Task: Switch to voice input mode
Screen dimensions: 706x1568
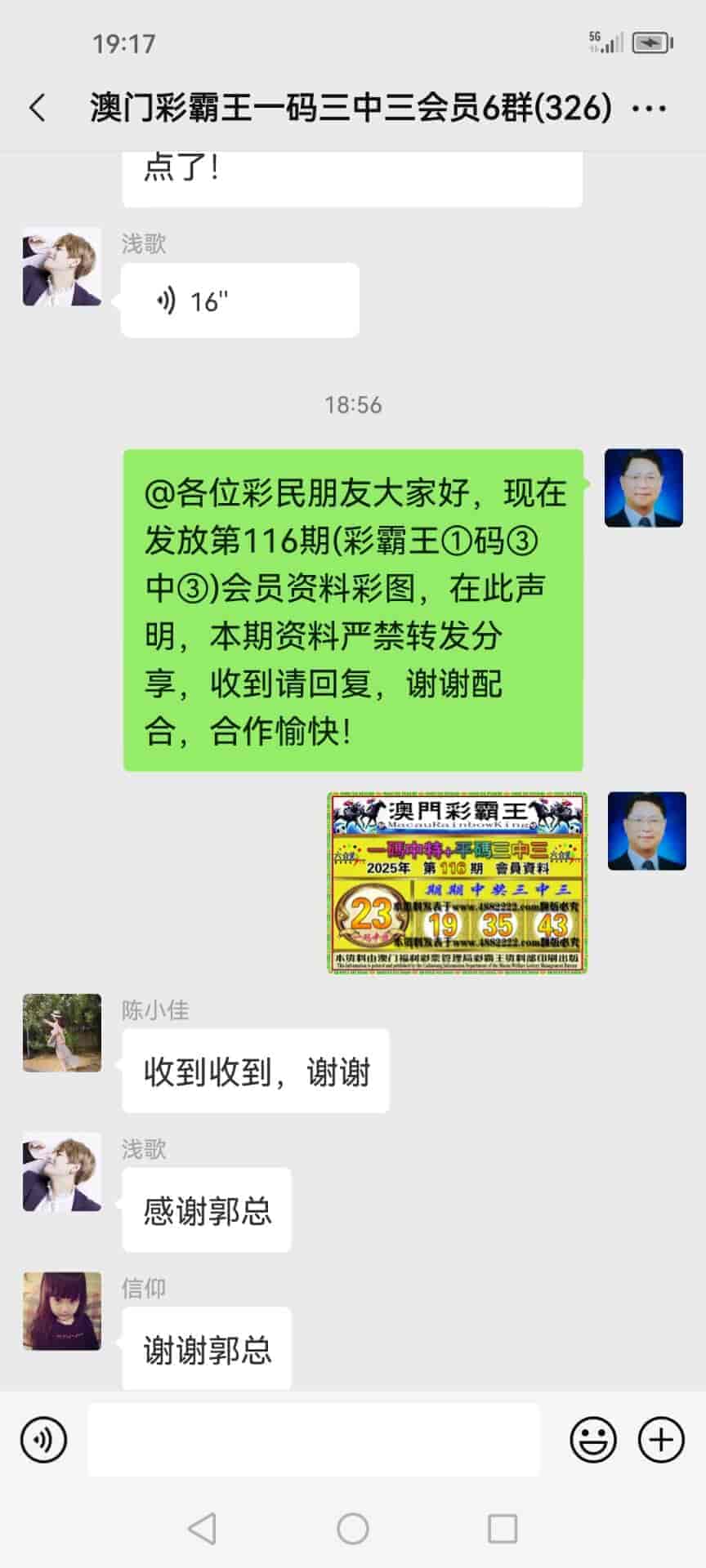Action: [43, 1440]
